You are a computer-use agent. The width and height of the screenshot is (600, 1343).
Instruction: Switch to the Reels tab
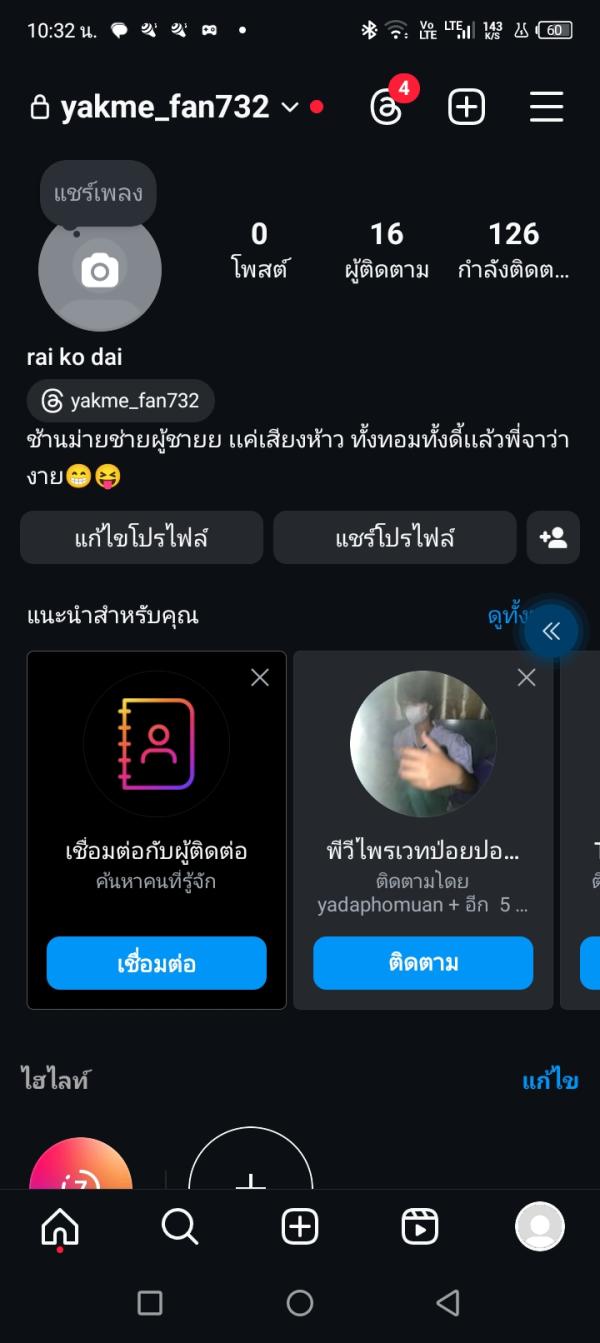(420, 1227)
